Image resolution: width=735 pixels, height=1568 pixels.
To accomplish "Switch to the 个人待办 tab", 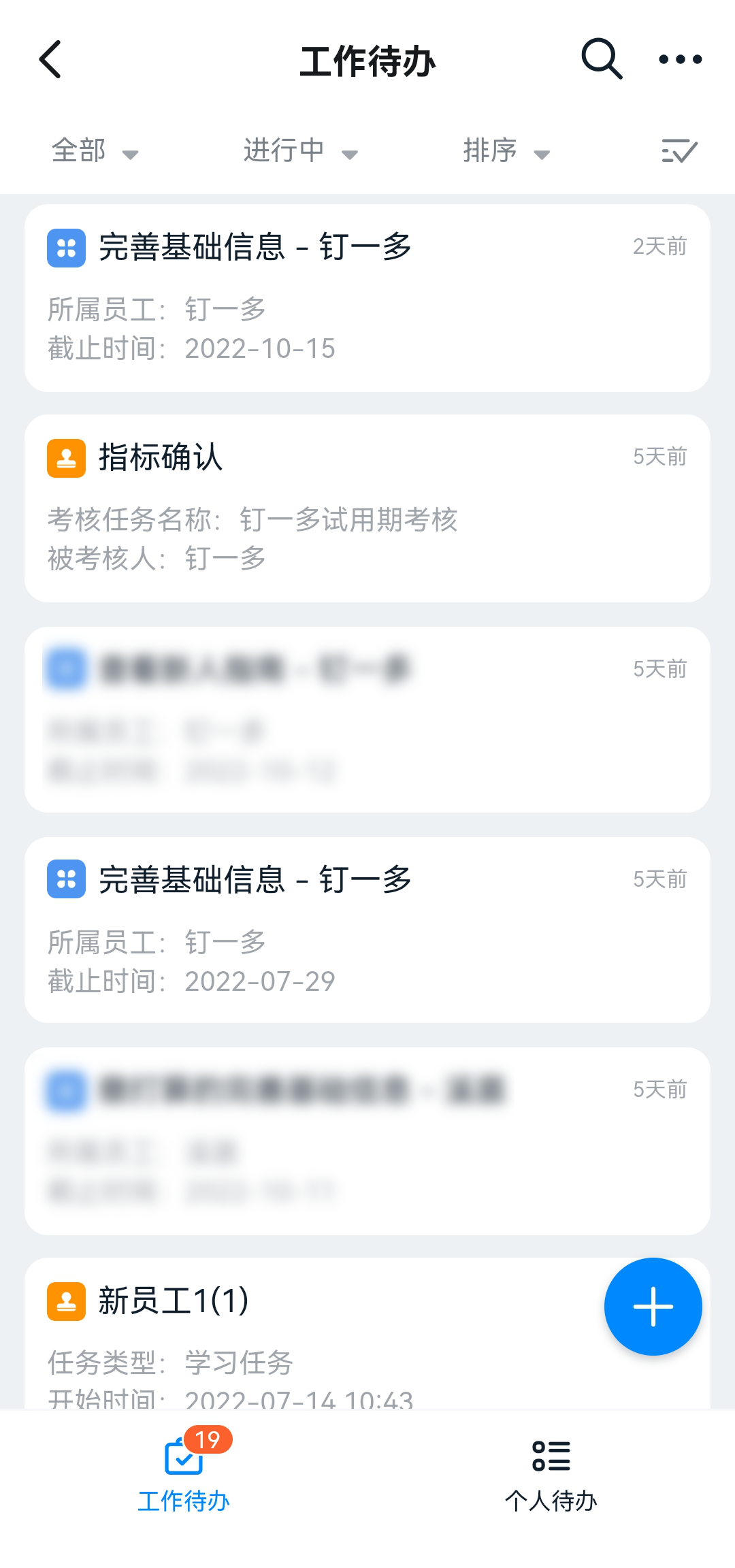I will pyautogui.click(x=551, y=1473).
